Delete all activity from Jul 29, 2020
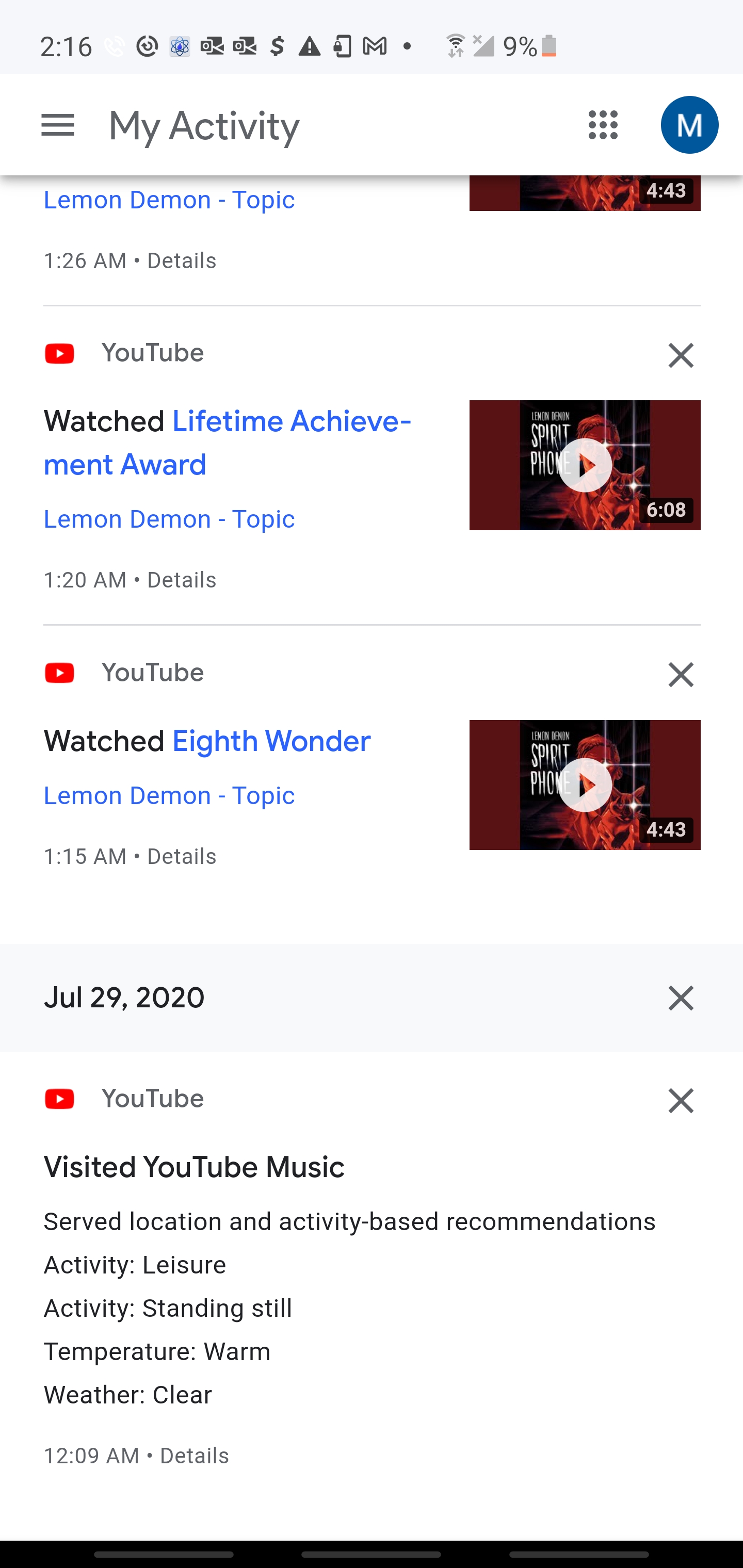743x1568 pixels. 680,998
